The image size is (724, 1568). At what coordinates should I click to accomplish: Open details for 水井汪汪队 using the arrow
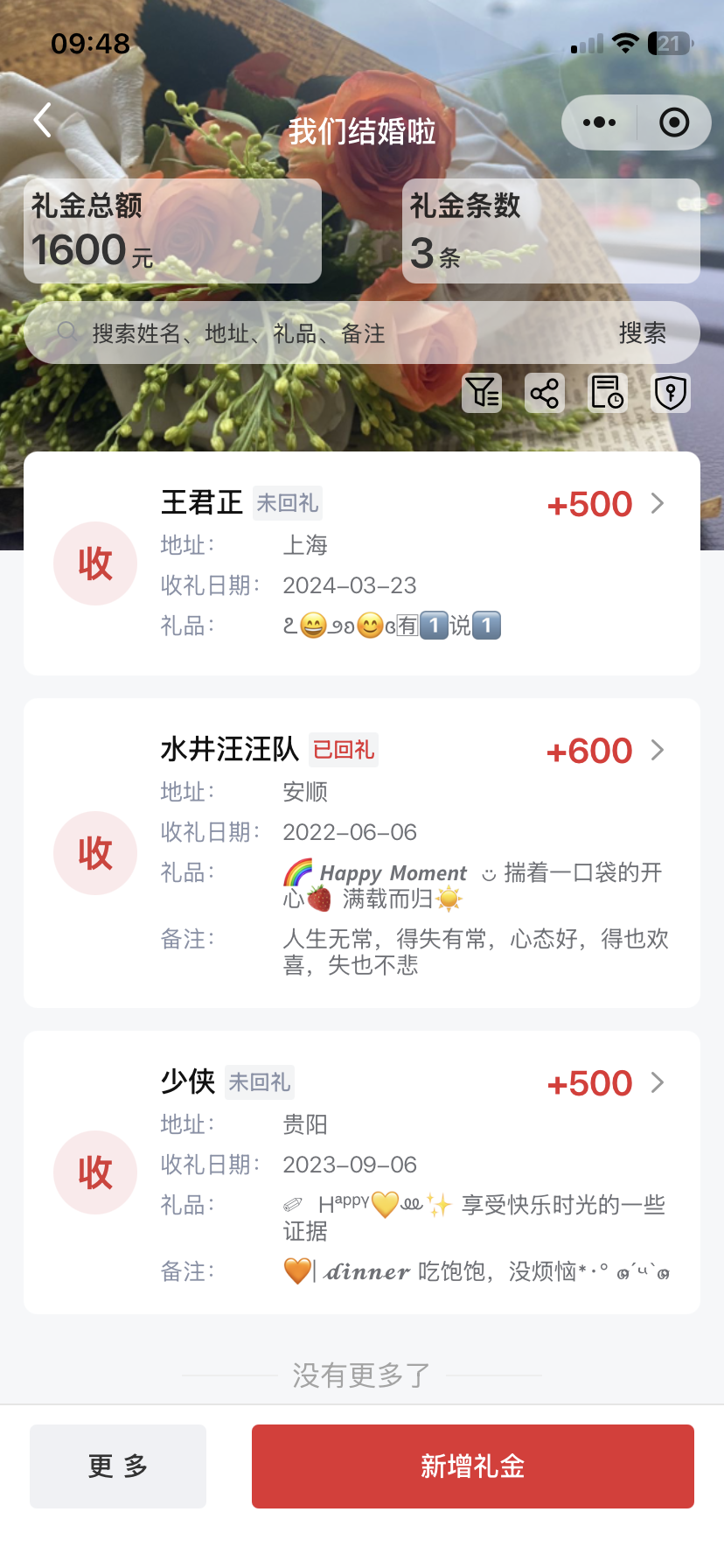point(657,750)
